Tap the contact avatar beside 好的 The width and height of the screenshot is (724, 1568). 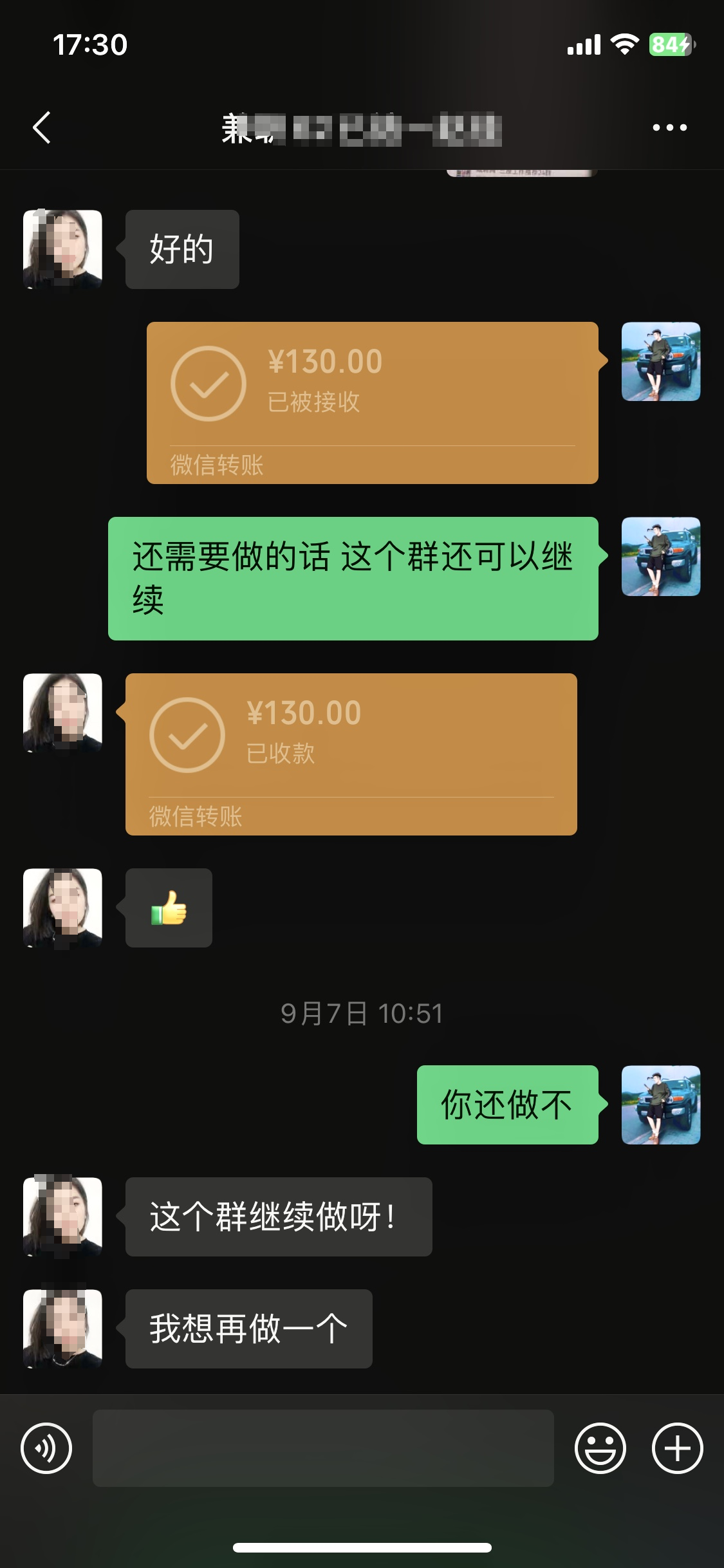pos(62,249)
